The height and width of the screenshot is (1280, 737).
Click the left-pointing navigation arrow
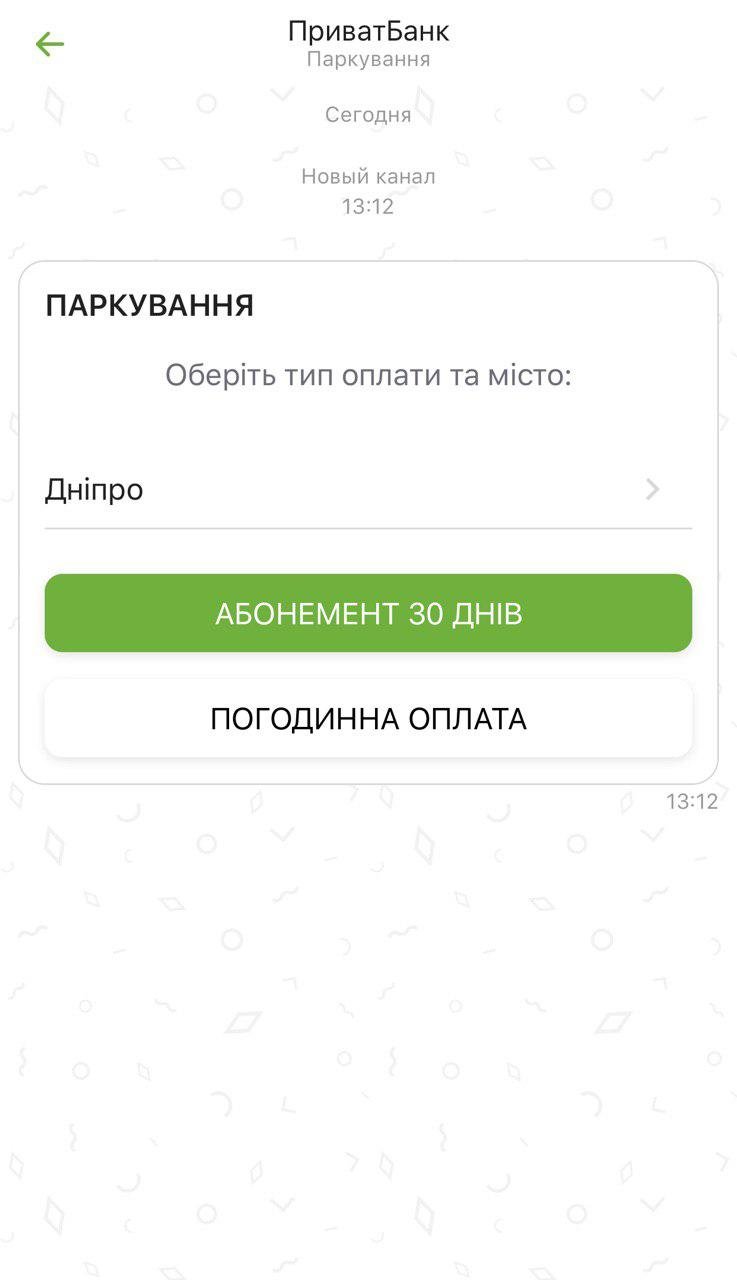(48, 44)
